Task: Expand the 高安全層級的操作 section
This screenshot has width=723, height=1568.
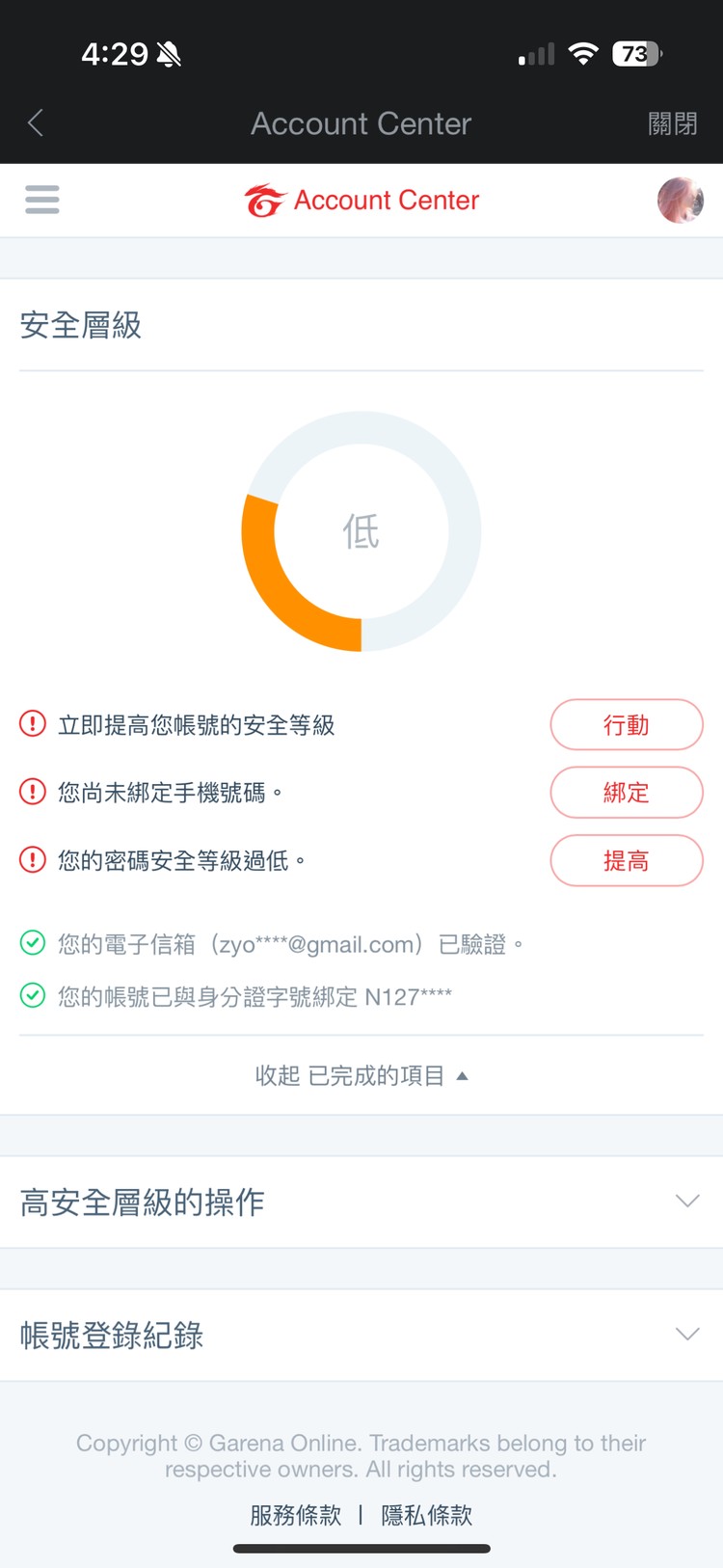Action: point(361,1202)
